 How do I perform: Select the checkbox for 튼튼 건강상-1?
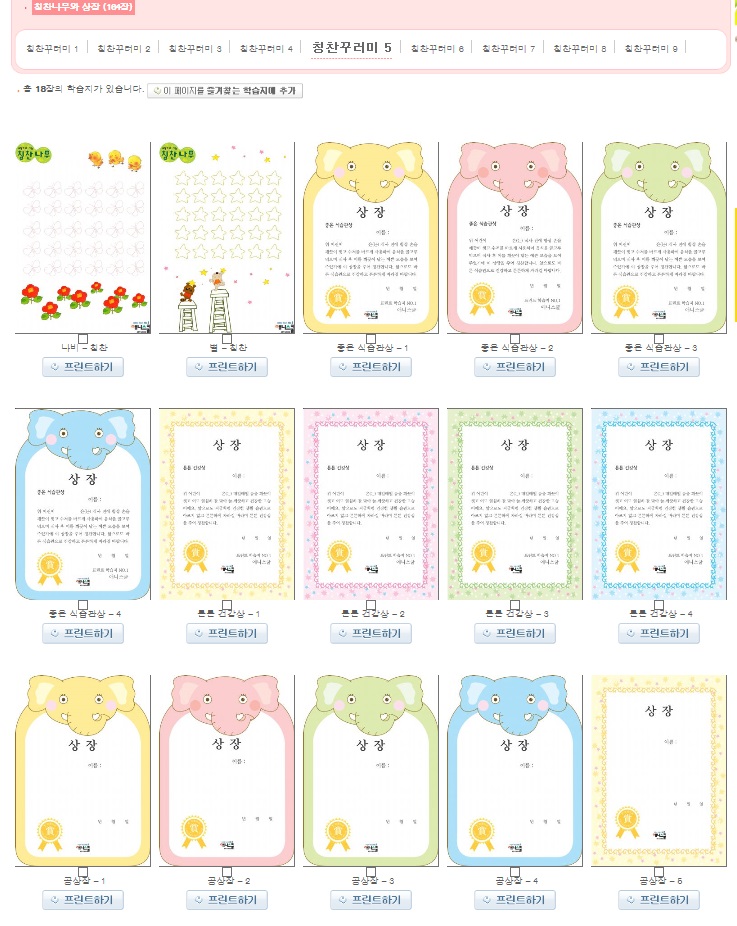click(x=227, y=604)
